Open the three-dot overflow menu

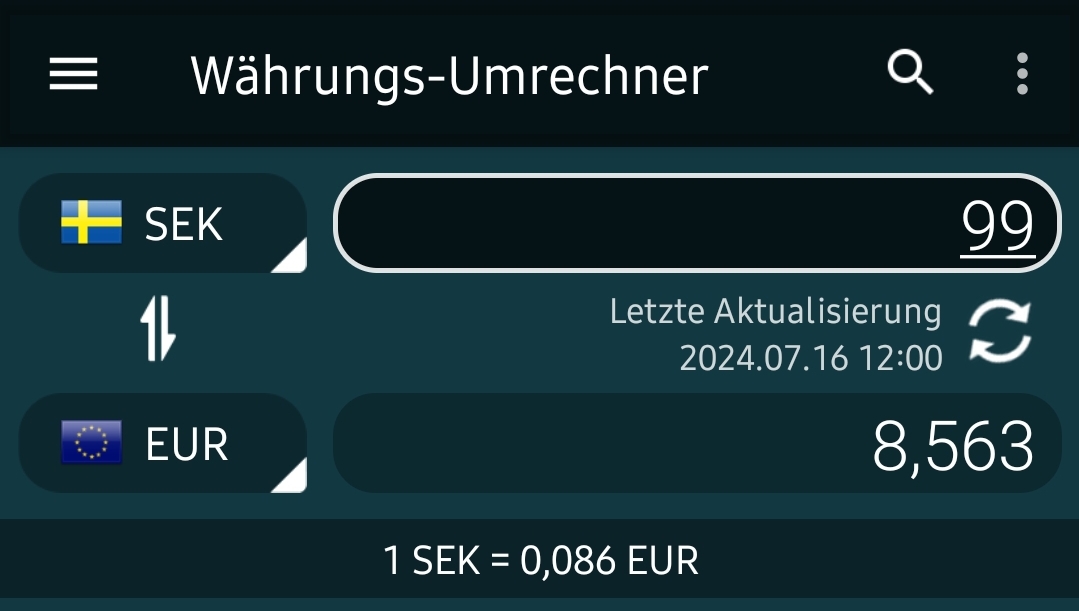(1021, 74)
